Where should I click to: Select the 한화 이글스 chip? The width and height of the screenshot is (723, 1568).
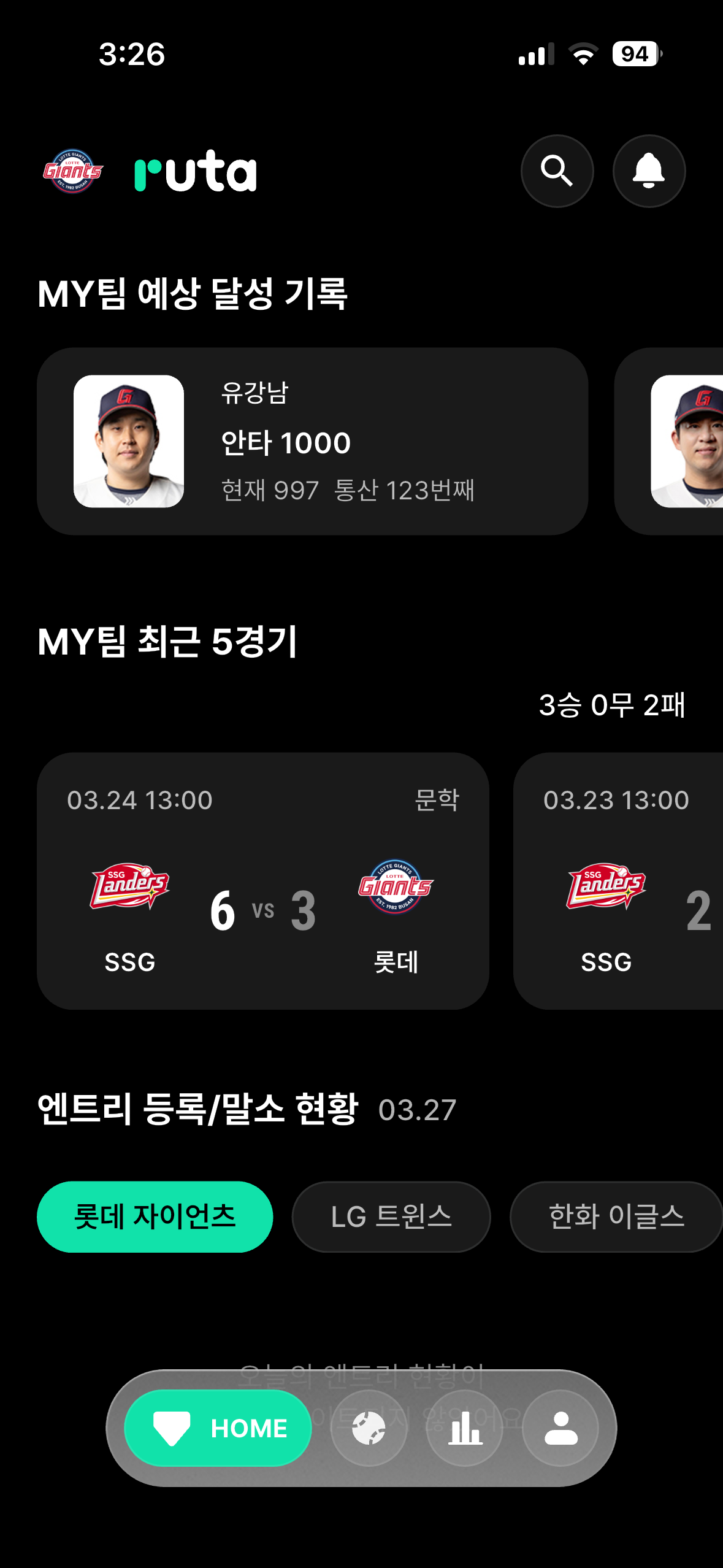616,1216
